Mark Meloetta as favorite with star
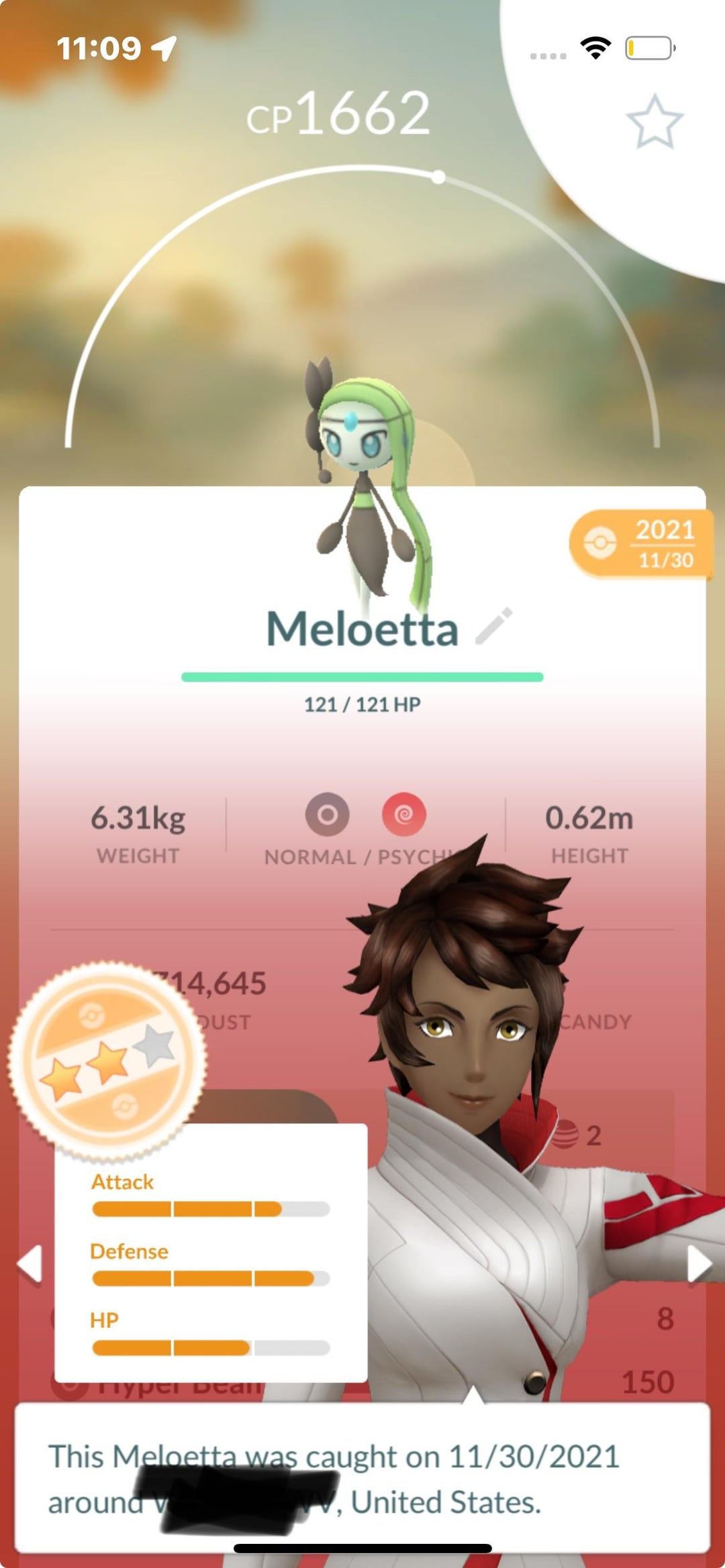The height and width of the screenshot is (1568, 725). pos(654,122)
